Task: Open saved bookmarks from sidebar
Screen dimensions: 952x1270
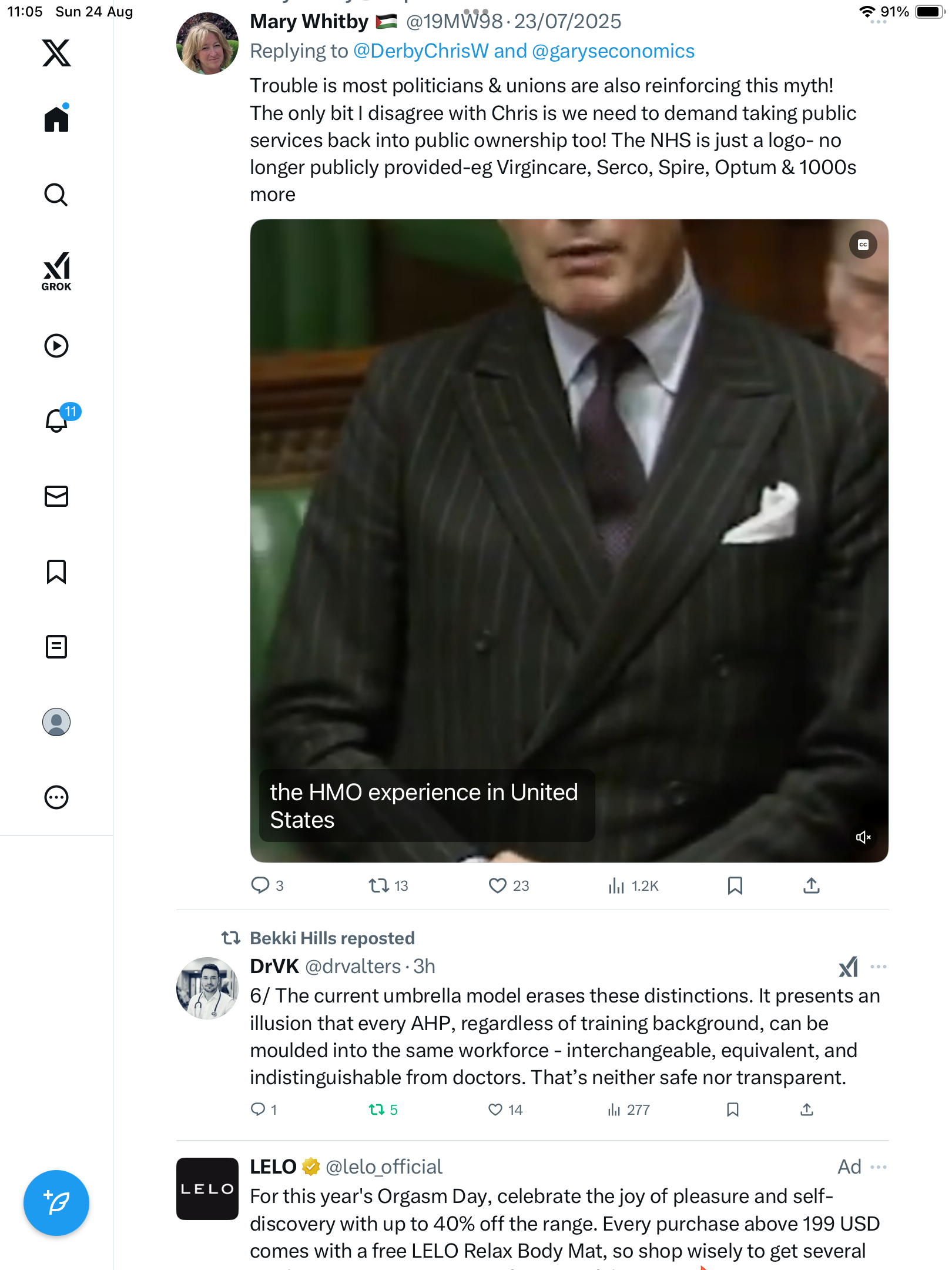Action: pos(56,571)
